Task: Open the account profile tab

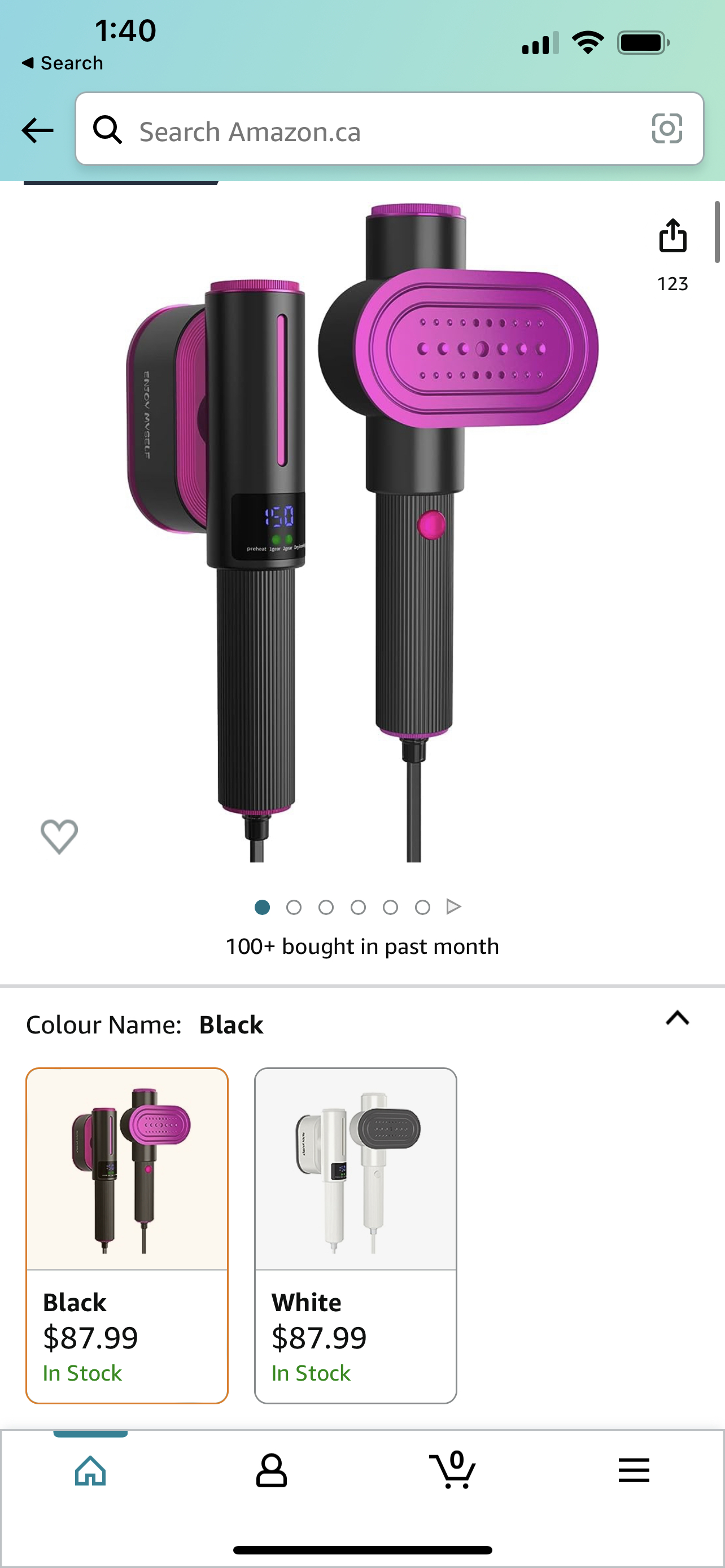Action: pos(272,1471)
